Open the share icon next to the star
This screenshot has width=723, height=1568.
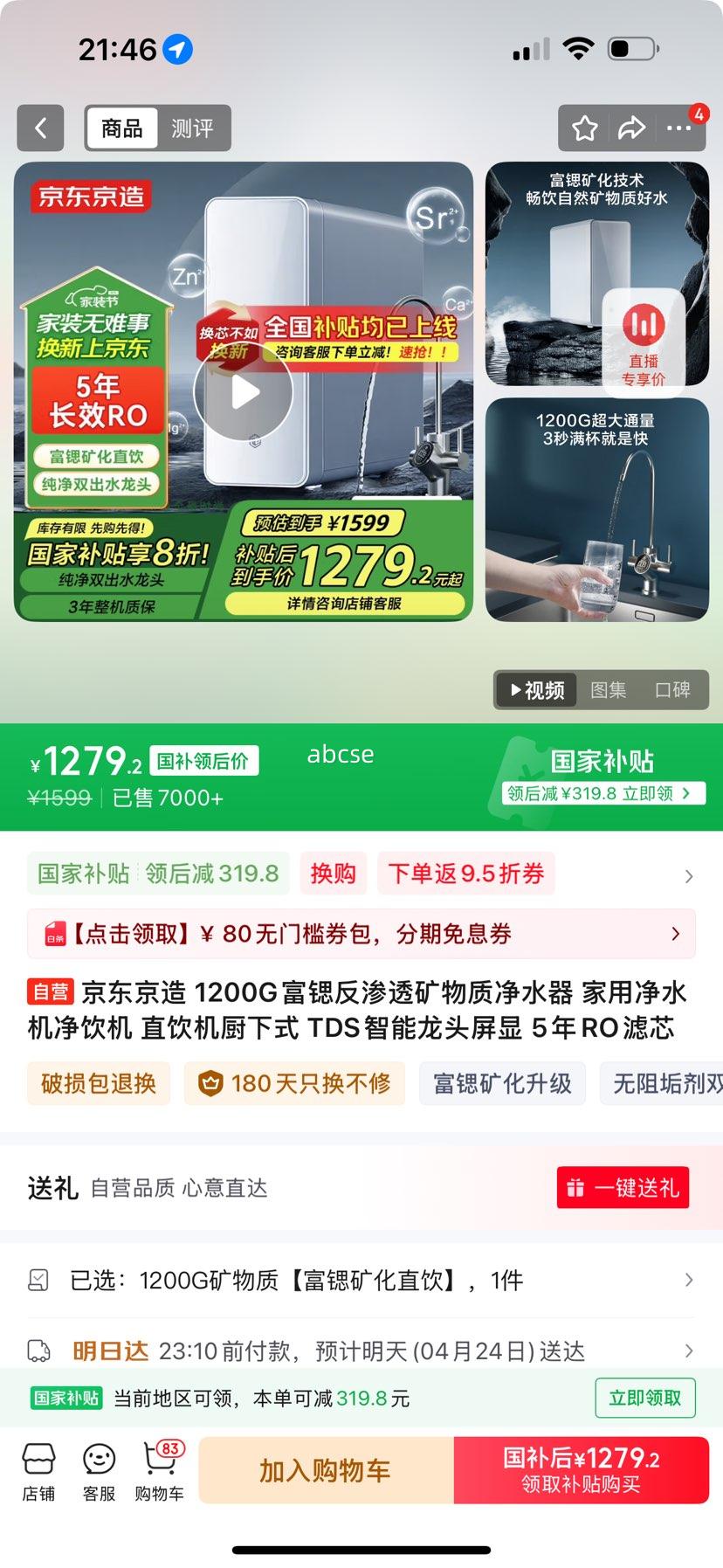[630, 128]
